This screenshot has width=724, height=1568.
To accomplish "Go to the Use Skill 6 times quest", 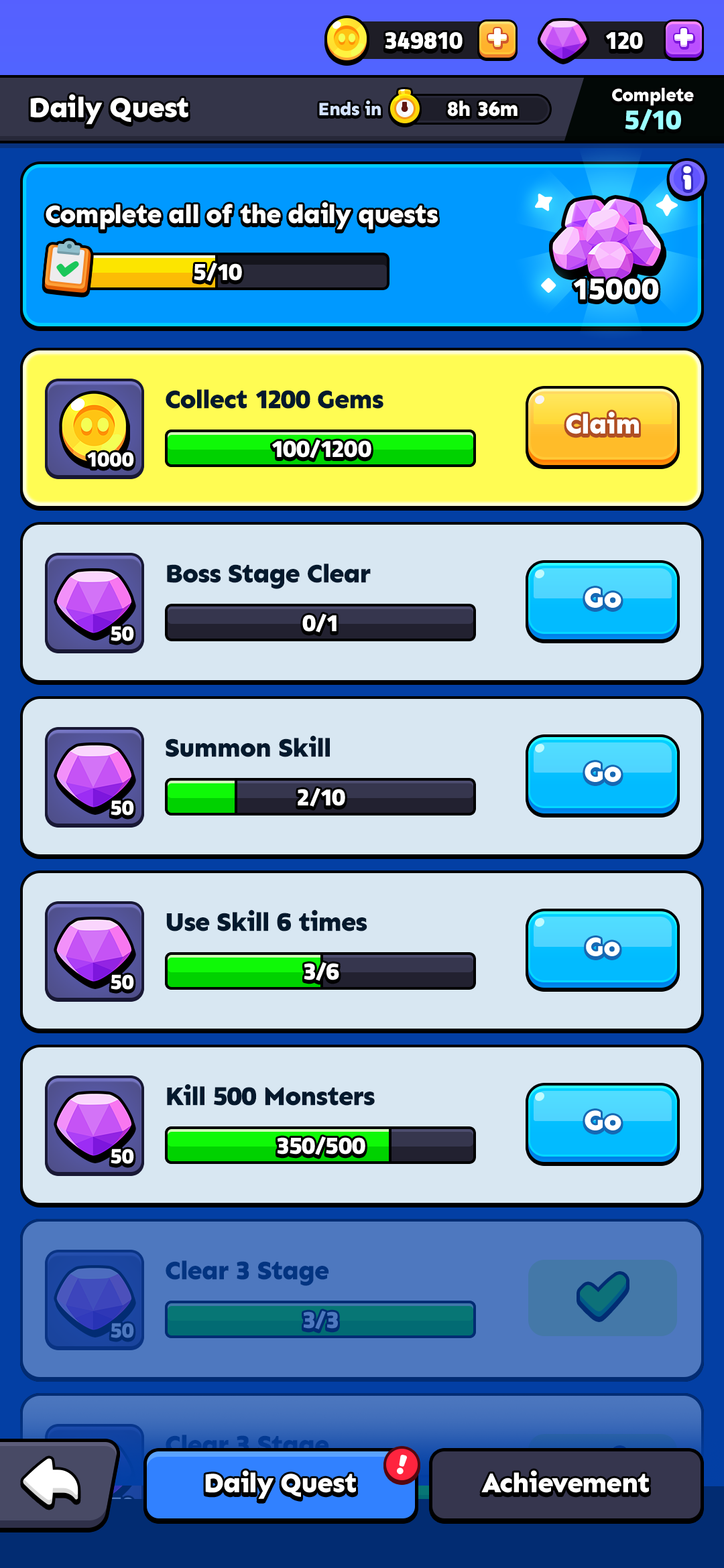I will [x=603, y=950].
